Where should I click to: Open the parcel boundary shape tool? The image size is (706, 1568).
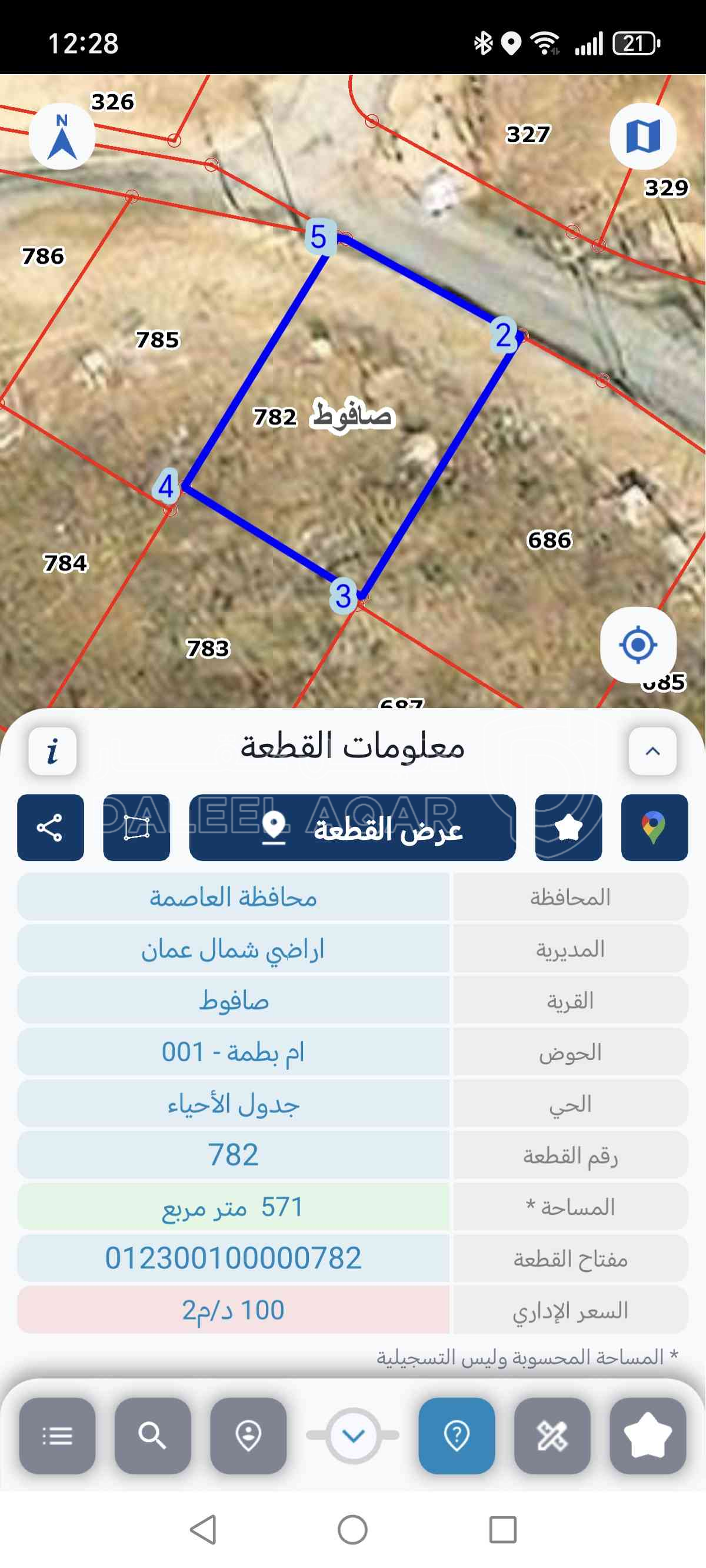[x=136, y=828]
